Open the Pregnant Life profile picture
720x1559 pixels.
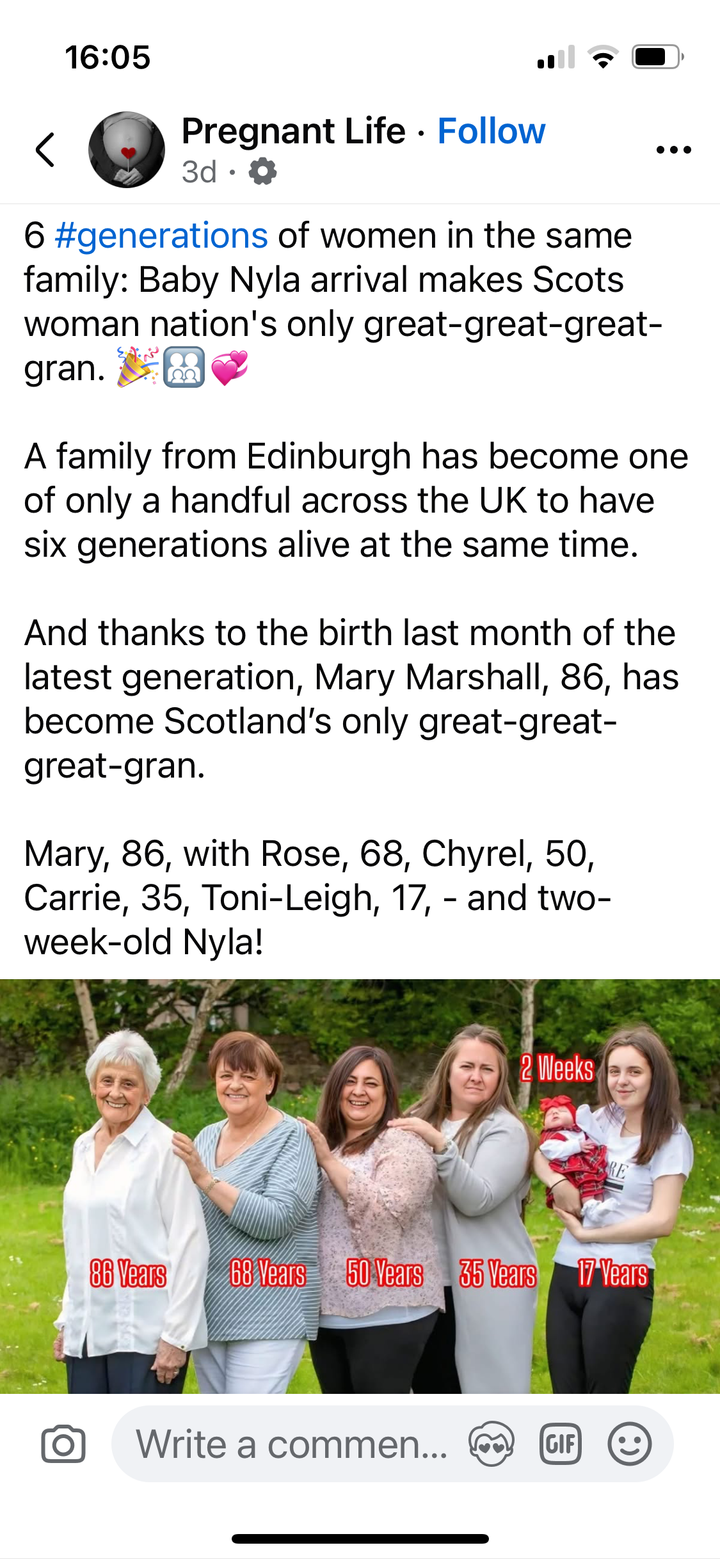[127, 150]
